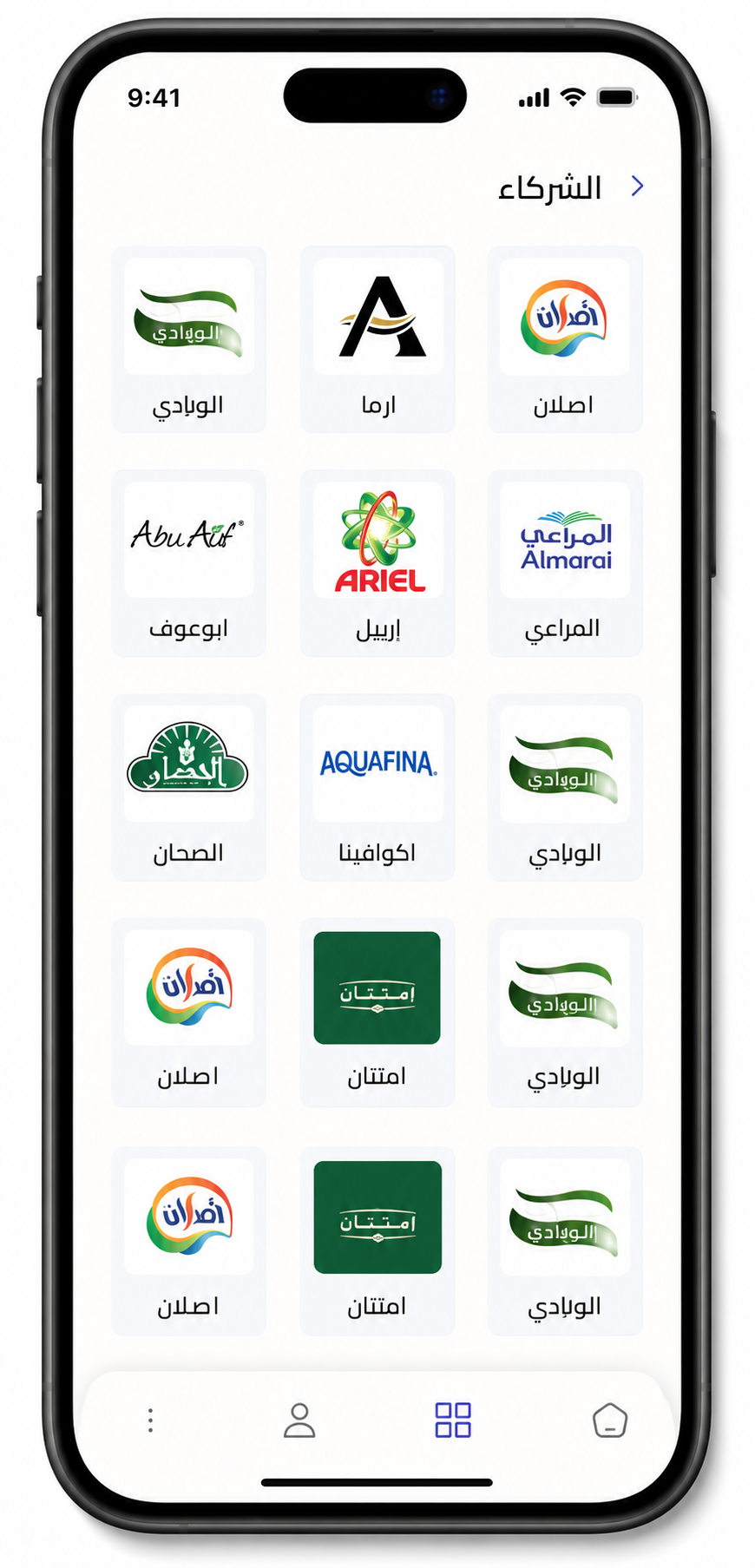Select the Ariel إرييل partner card
The image size is (755, 1568).
[377, 563]
